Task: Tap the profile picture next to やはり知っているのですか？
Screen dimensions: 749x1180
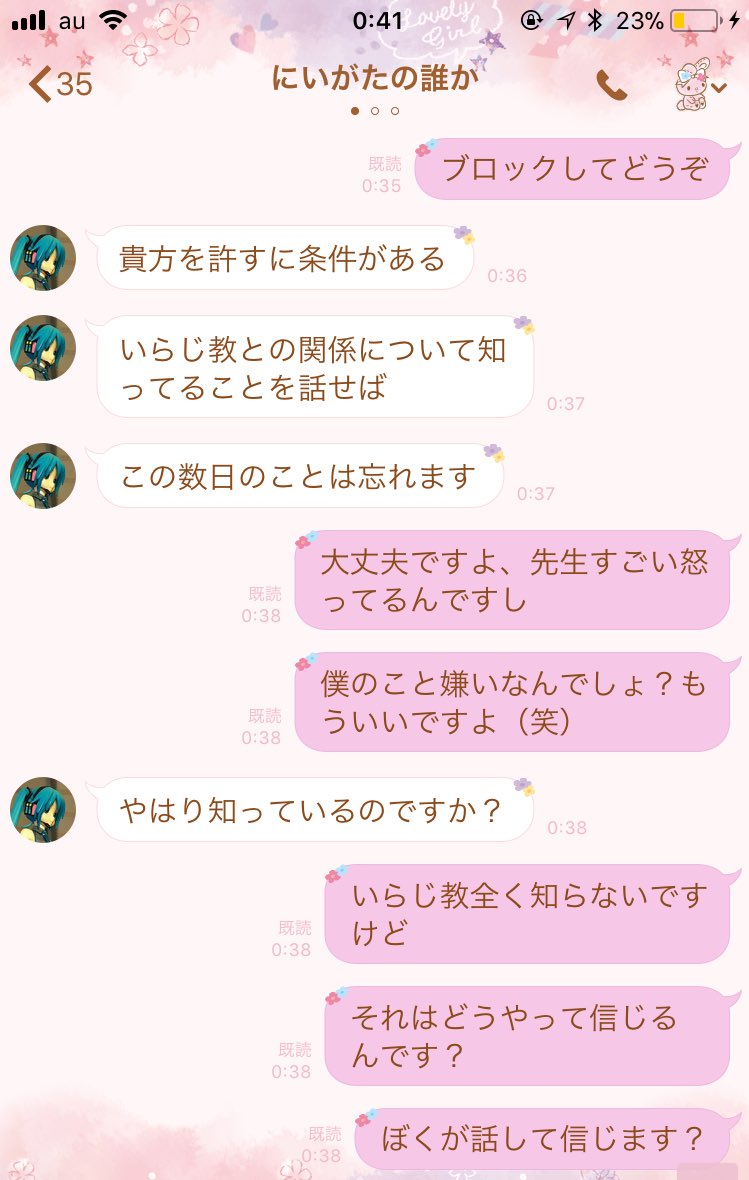Action: click(x=43, y=810)
